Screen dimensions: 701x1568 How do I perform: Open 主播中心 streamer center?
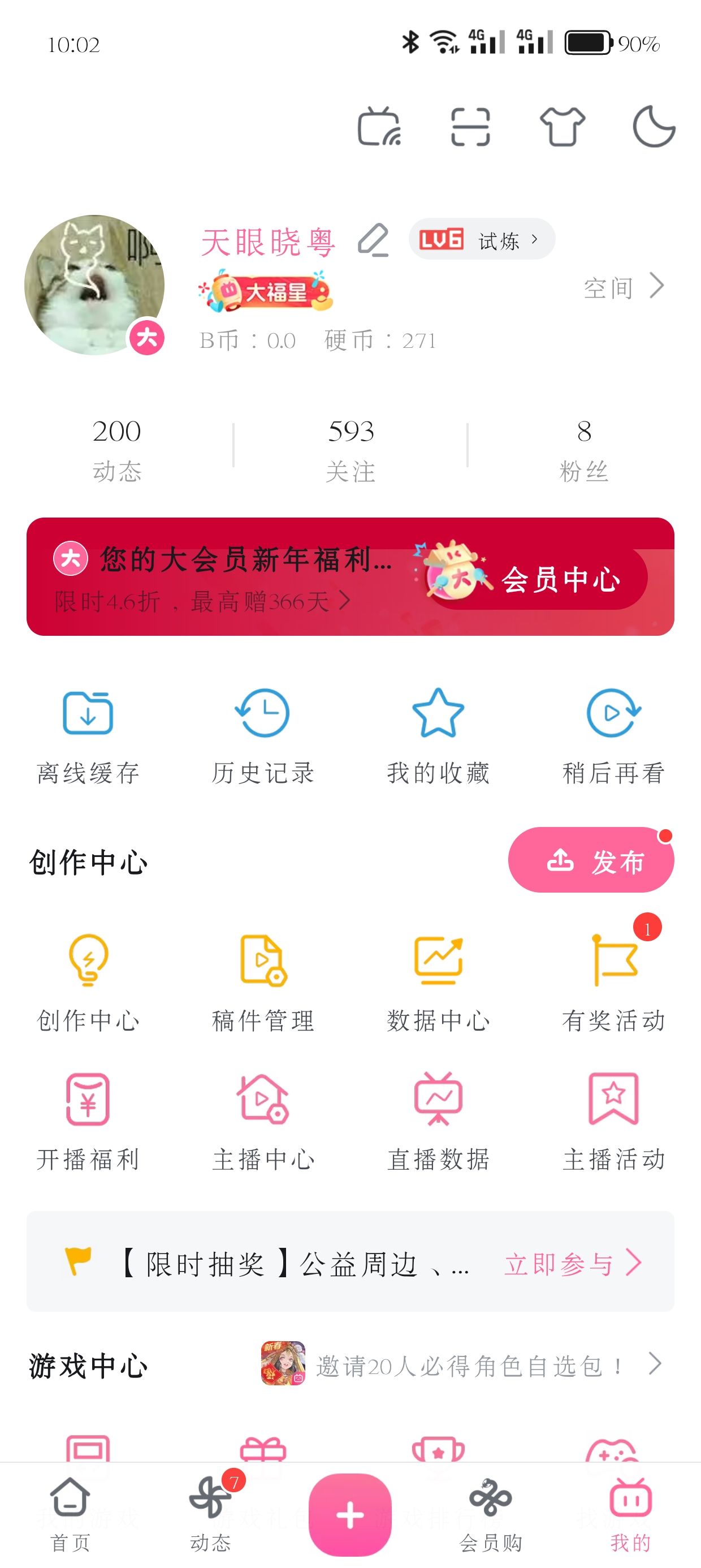pyautogui.click(x=263, y=1121)
